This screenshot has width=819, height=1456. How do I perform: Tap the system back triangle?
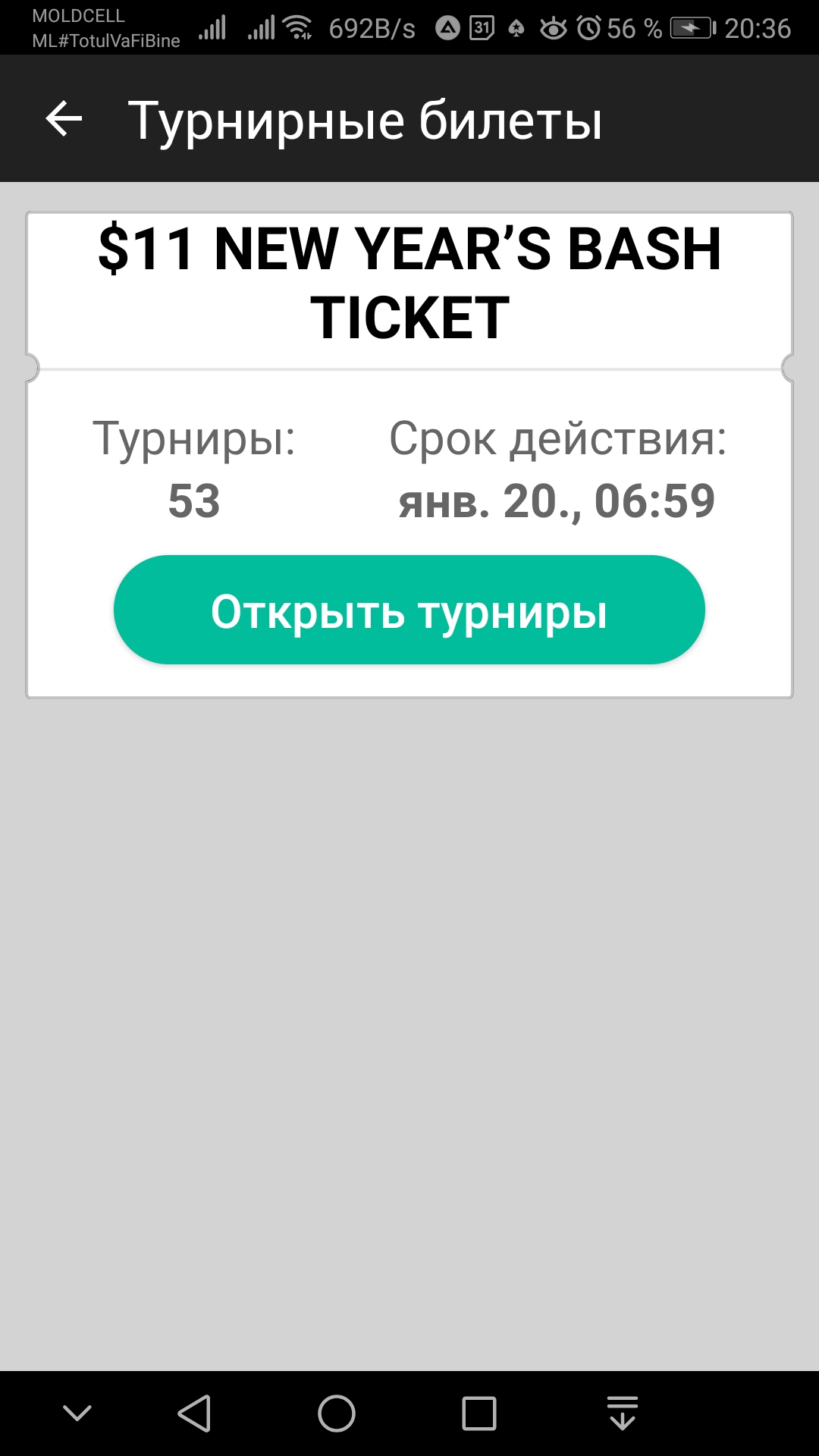click(194, 1414)
